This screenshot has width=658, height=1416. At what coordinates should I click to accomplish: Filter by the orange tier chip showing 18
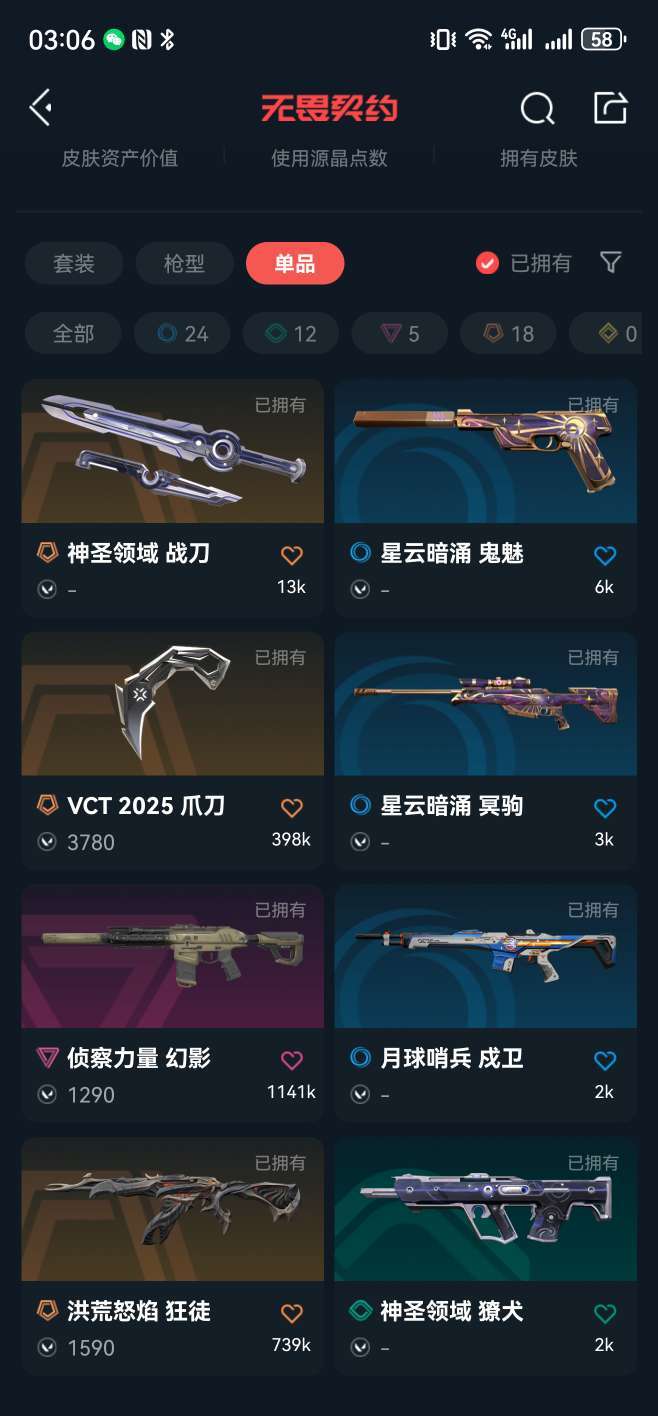click(x=508, y=333)
